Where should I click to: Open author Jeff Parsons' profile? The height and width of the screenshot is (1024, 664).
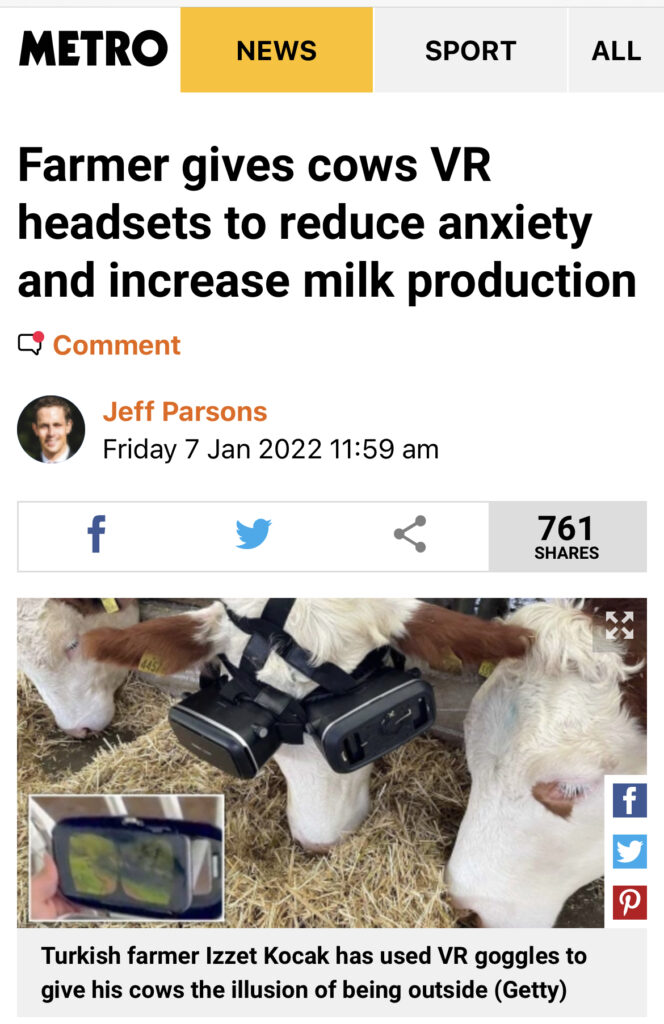tap(185, 411)
